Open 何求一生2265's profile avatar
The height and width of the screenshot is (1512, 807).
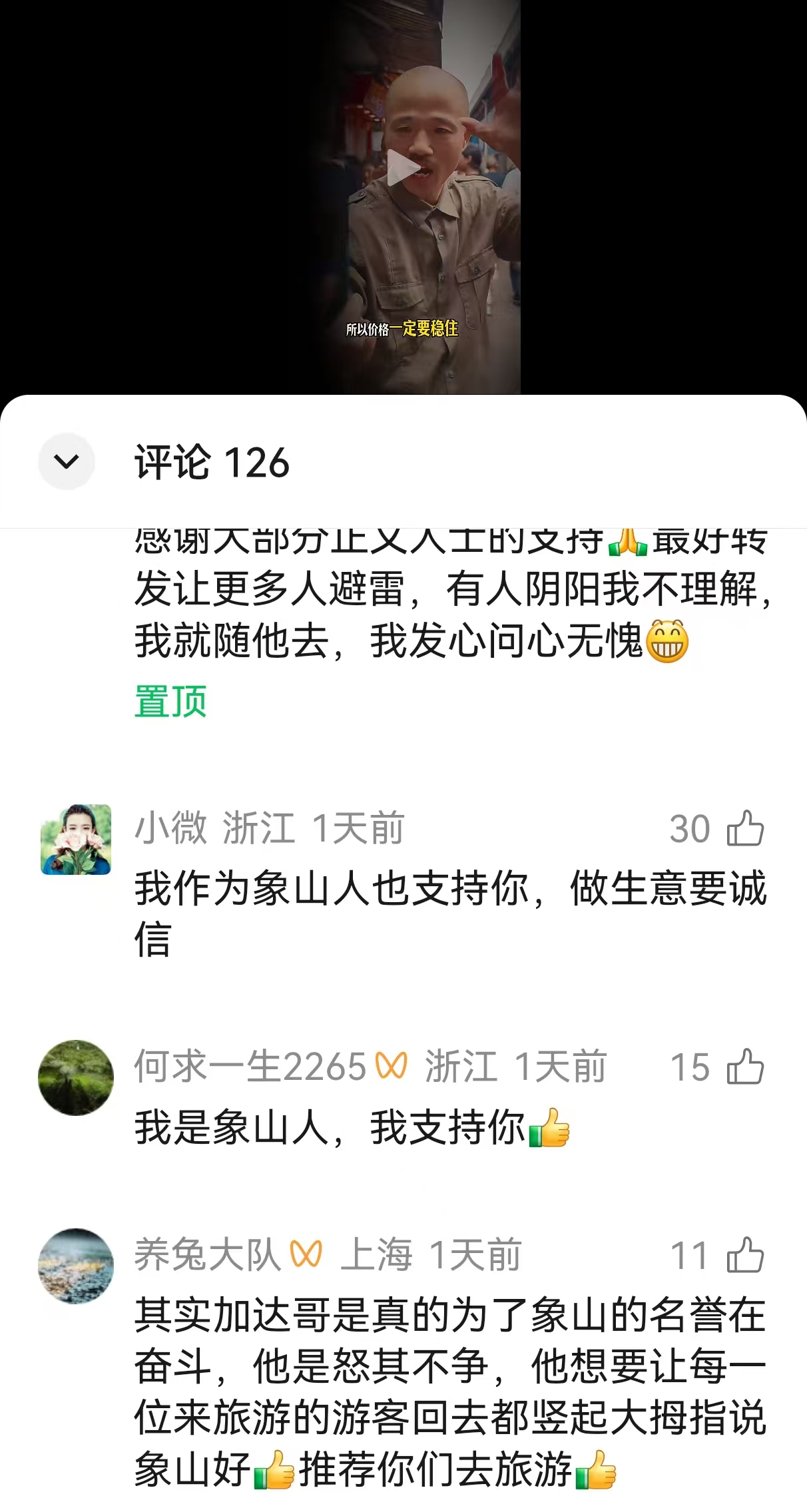[x=76, y=1077]
